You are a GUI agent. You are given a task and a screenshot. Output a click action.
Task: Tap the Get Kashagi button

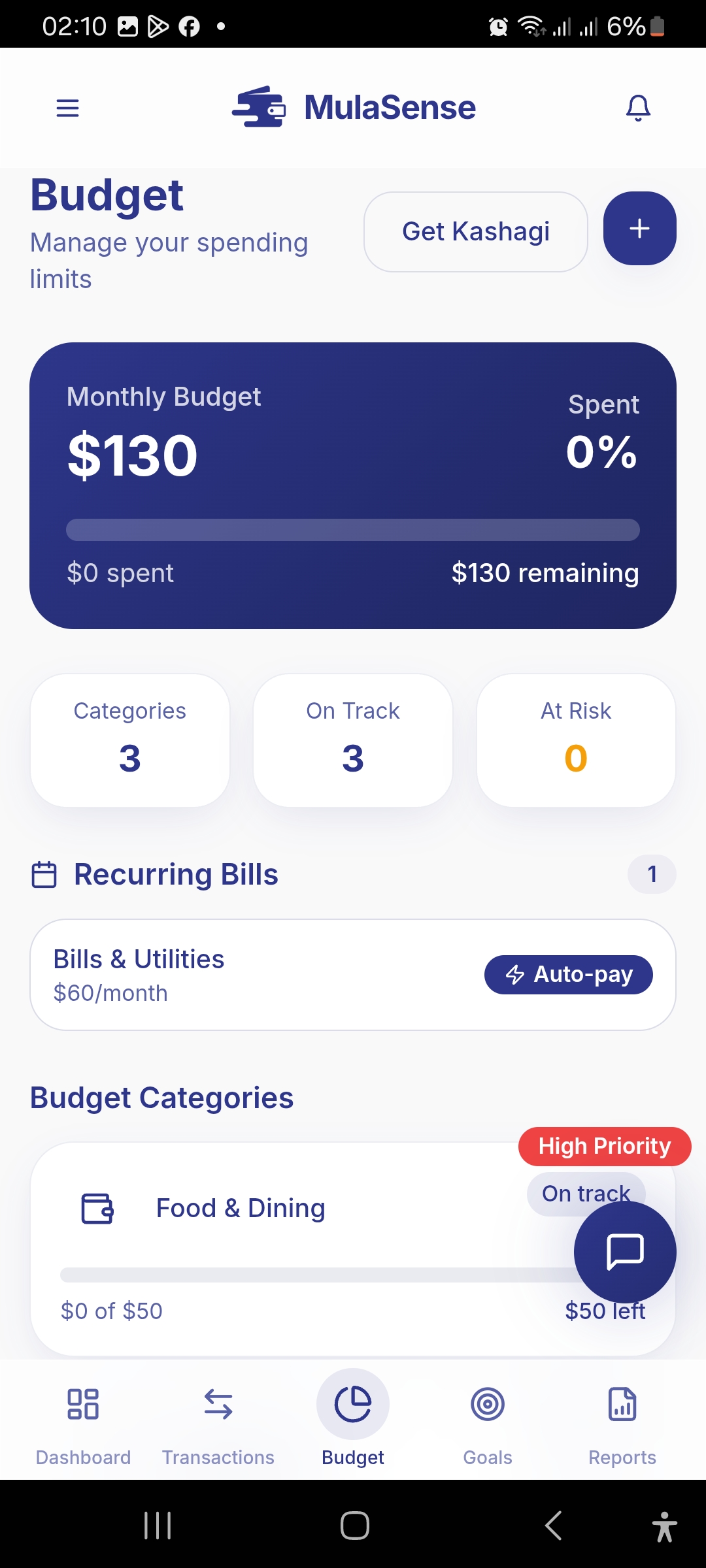click(x=475, y=231)
